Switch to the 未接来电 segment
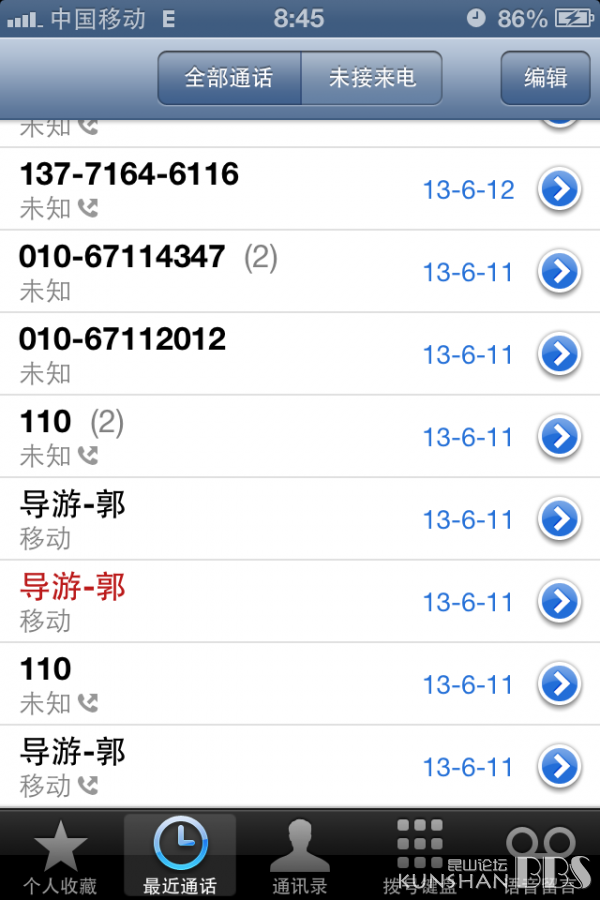This screenshot has height=900, width=600. [x=371, y=78]
